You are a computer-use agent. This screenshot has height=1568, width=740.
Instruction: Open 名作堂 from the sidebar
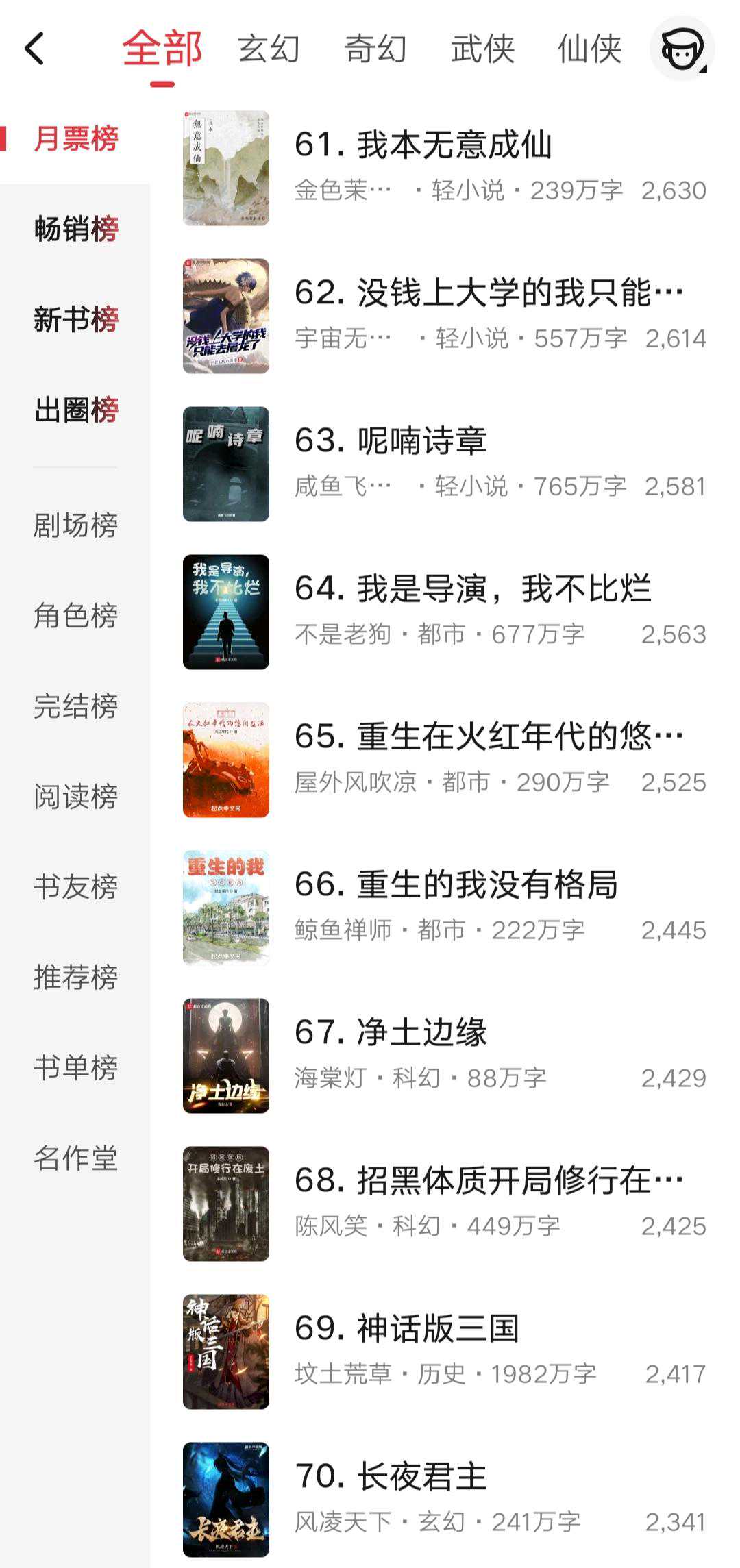[x=76, y=1158]
